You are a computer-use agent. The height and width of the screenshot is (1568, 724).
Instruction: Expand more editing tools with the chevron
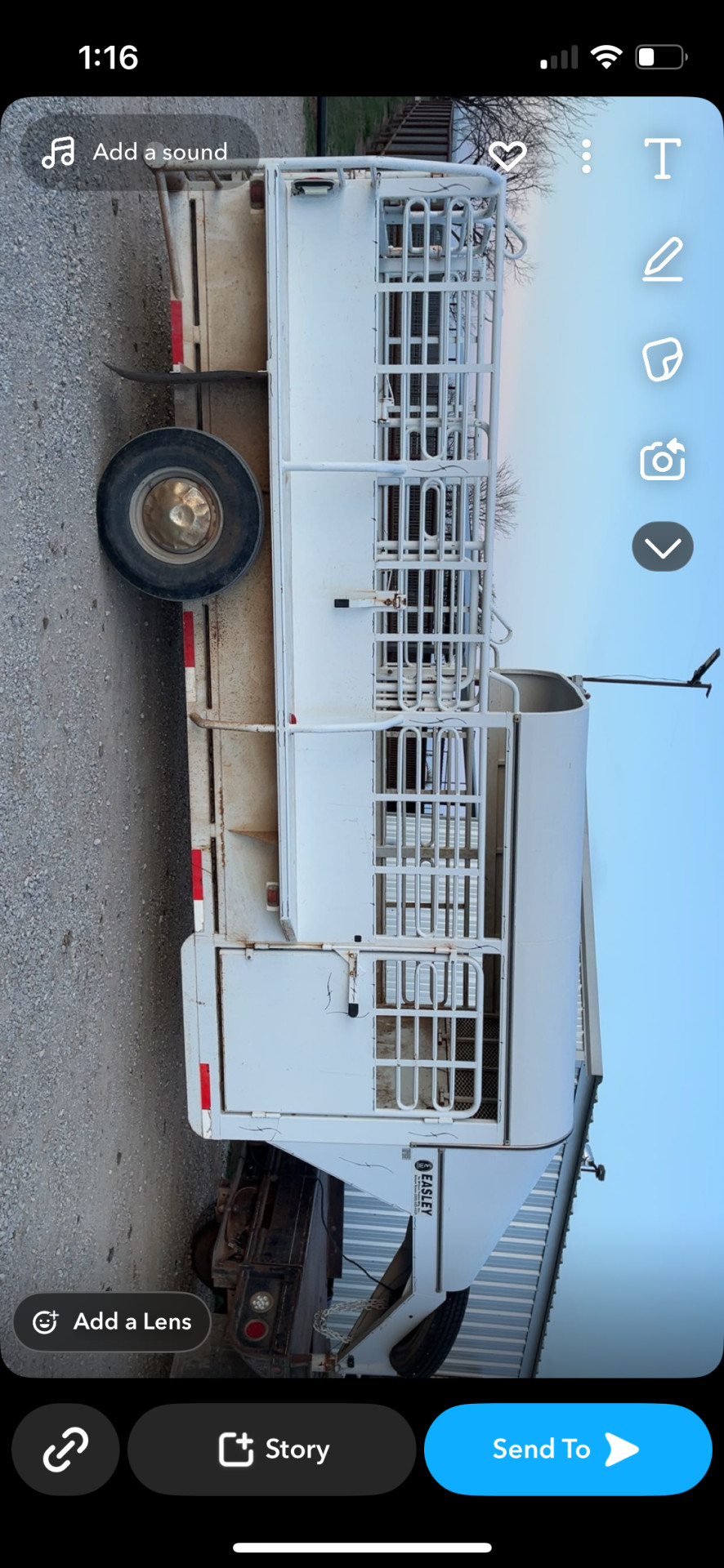[662, 546]
